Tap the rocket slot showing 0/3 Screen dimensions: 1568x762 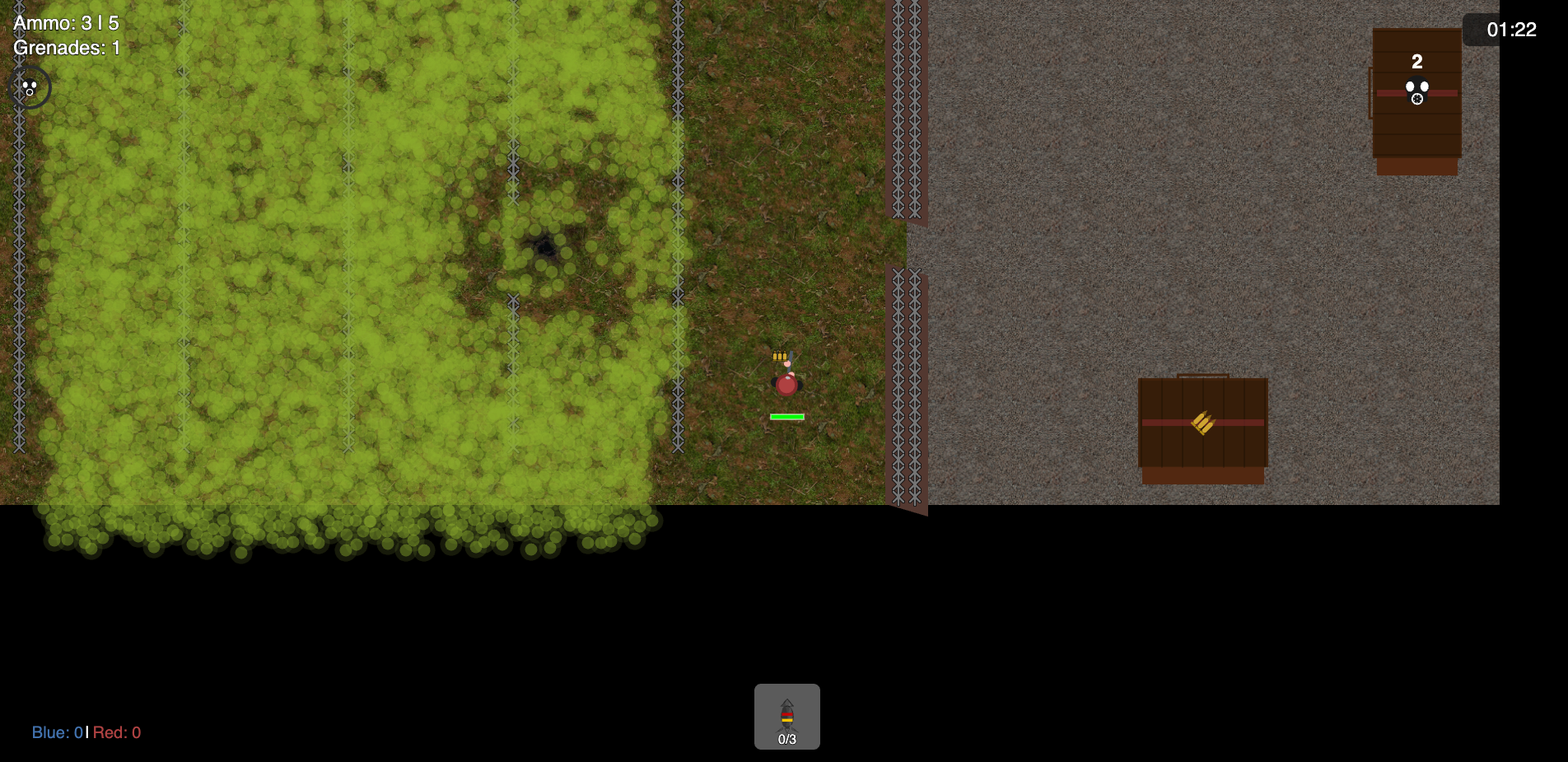click(786, 716)
